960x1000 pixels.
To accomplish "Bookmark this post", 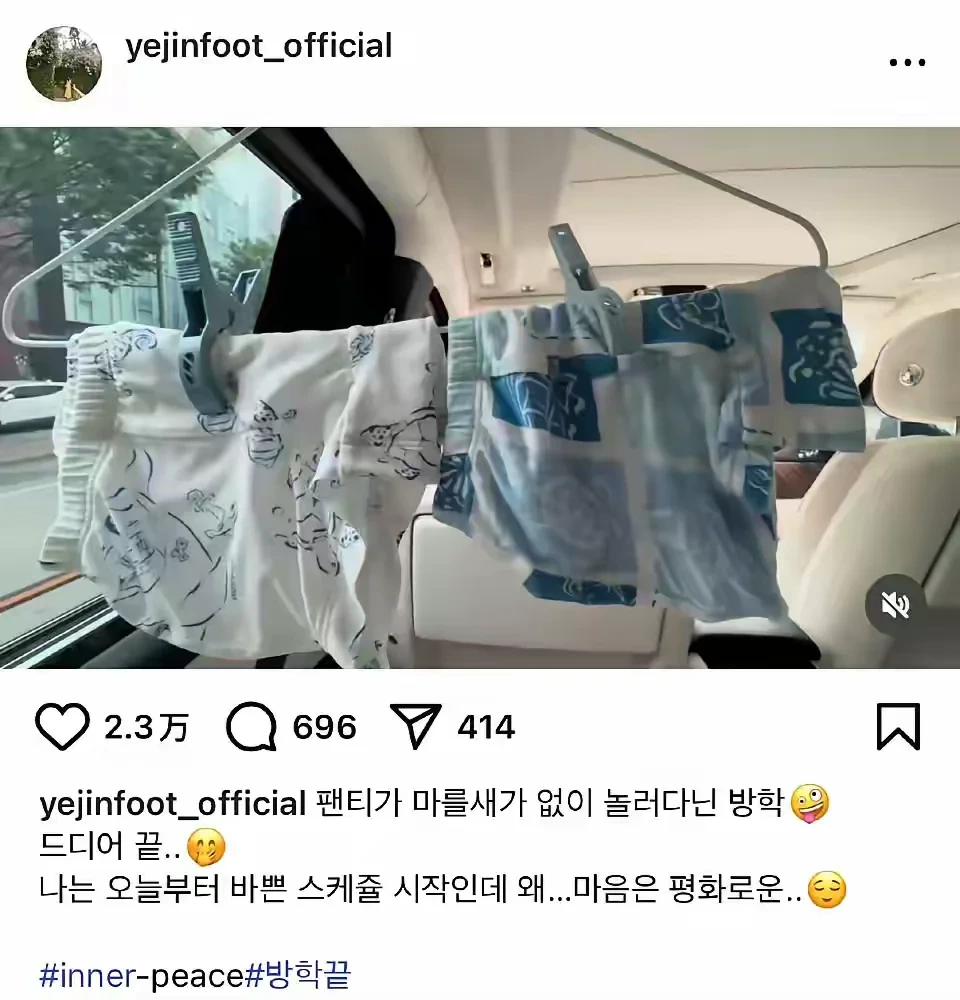I will [897, 727].
